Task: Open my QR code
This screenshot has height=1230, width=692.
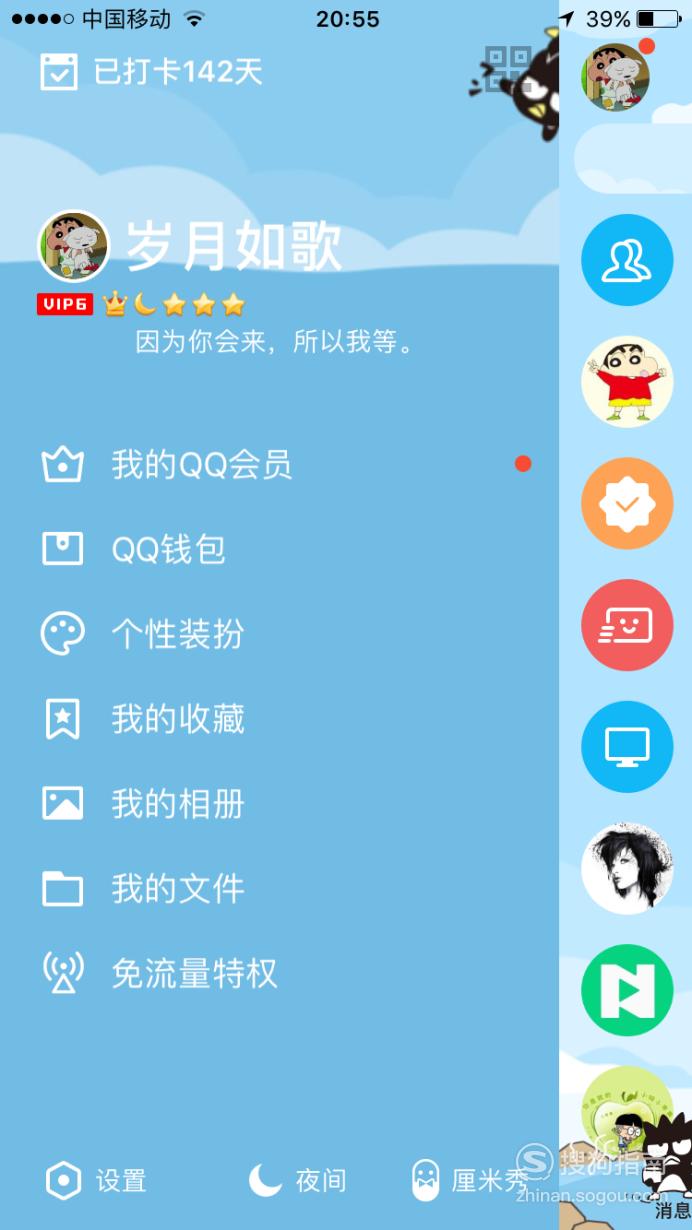Action: point(507,69)
